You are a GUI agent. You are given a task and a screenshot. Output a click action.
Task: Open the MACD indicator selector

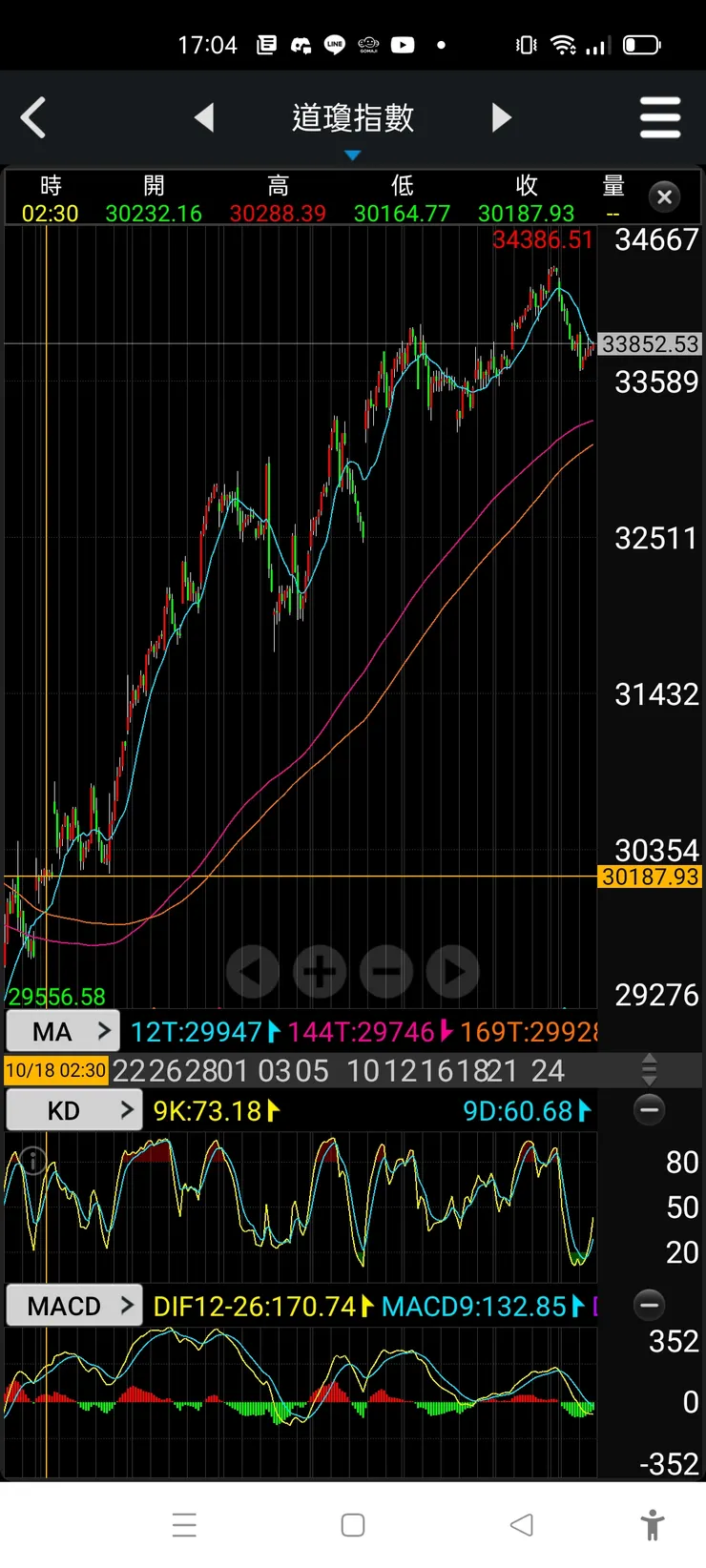pyautogui.click(x=74, y=1306)
